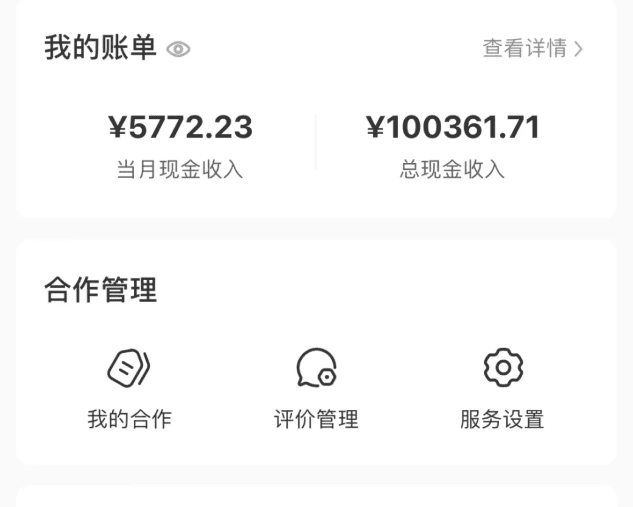This screenshot has height=507, width=633.
Task: Open 查看详情 for my bill
Action: click(532, 48)
